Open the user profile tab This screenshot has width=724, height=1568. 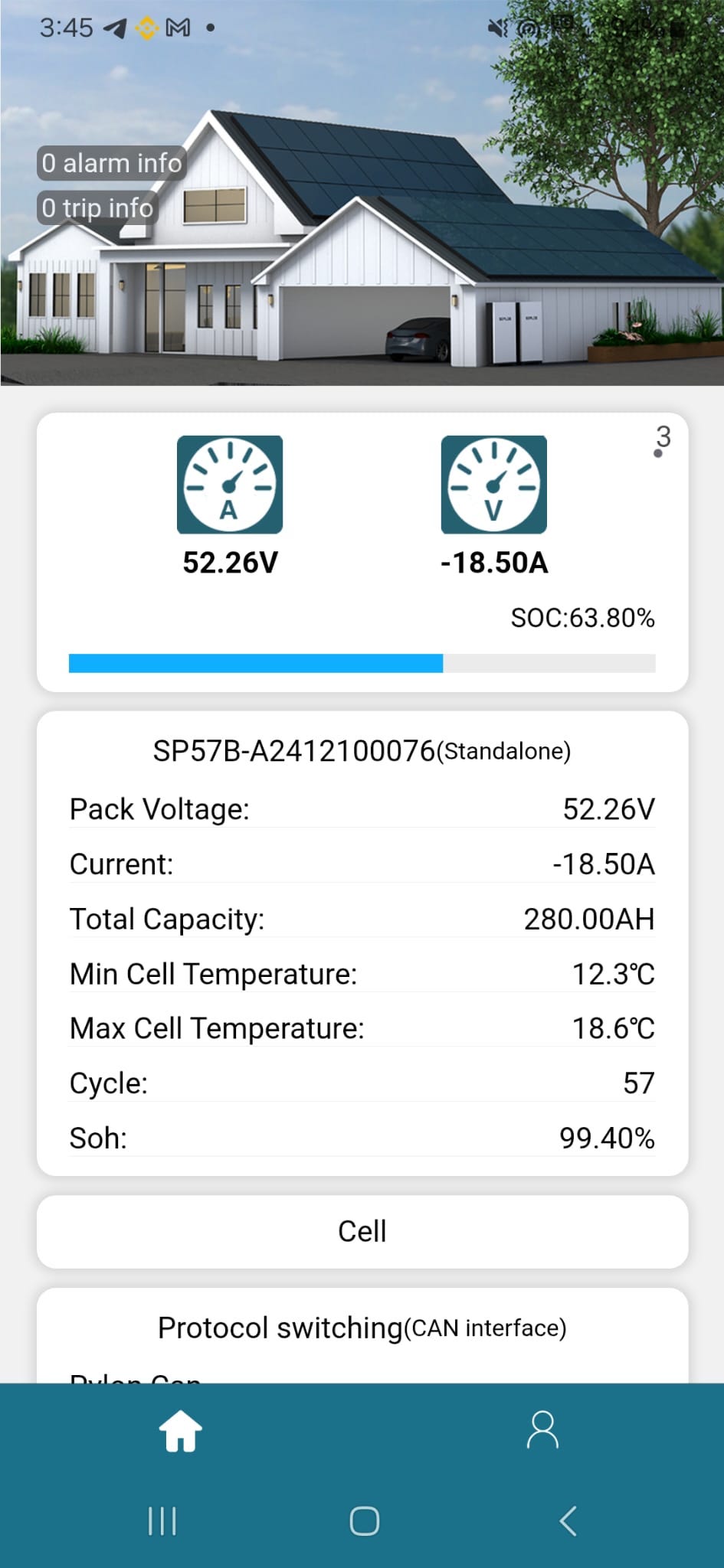click(542, 1430)
